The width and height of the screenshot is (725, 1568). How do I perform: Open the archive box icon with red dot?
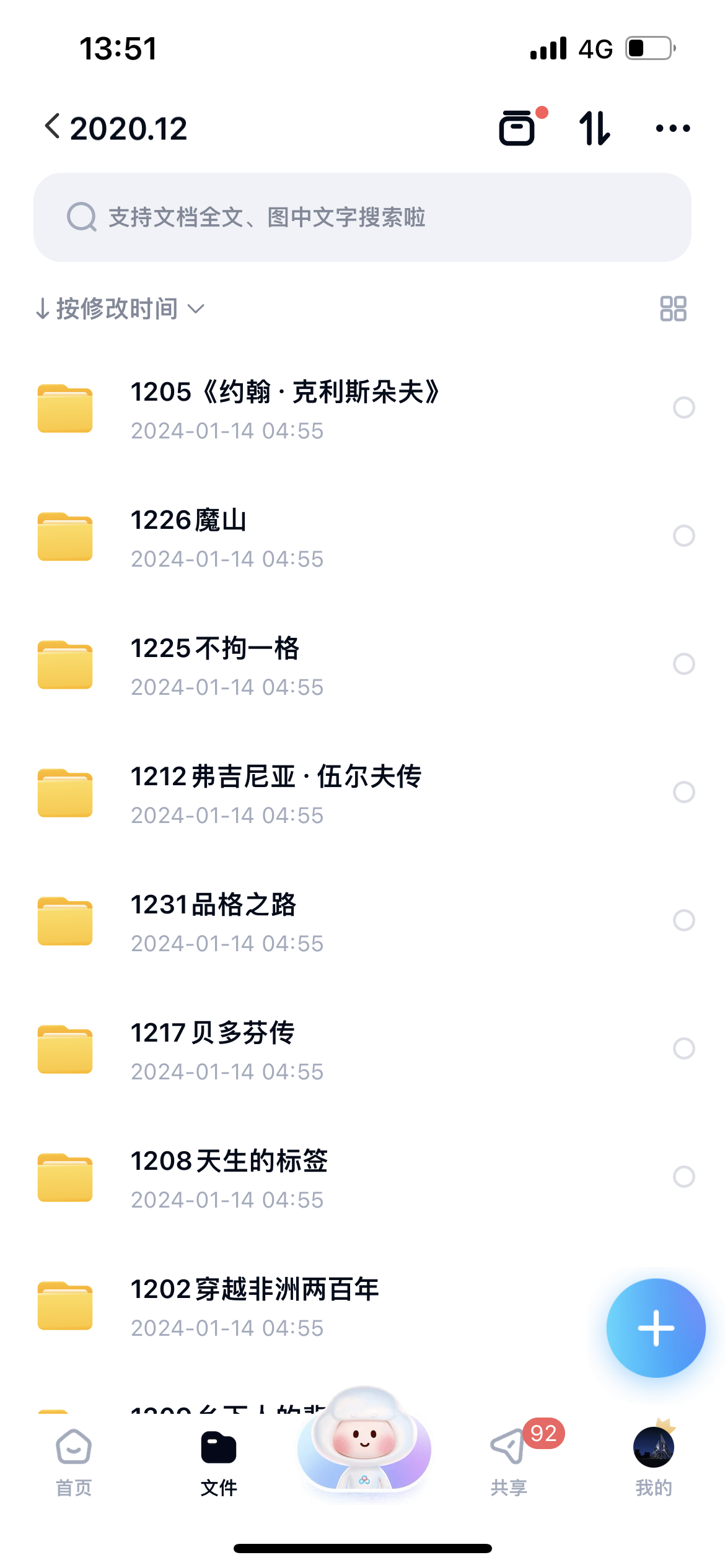point(519,127)
